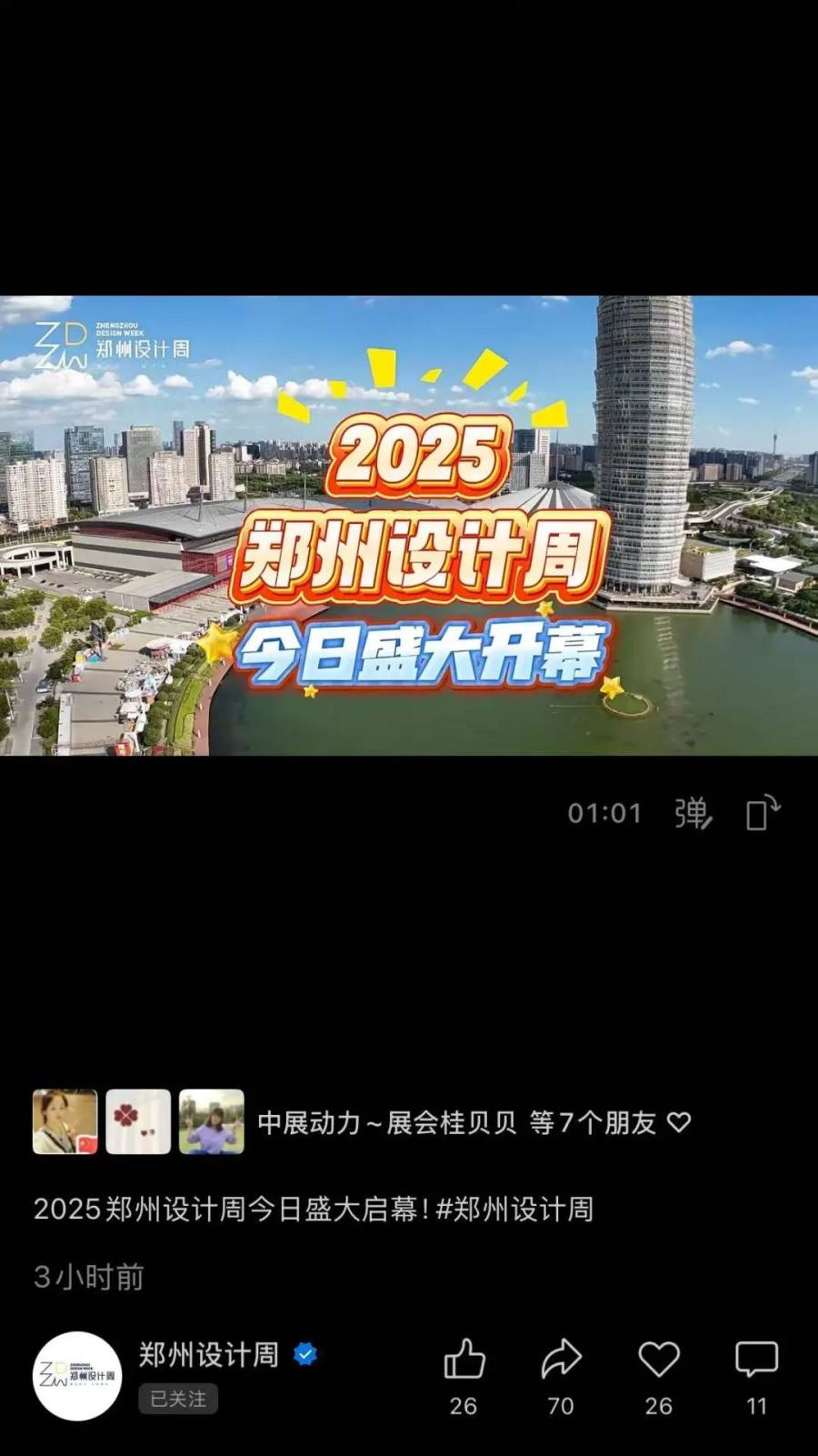
Task: Open the #郑州设计周 hashtag link
Action: coord(514,1210)
